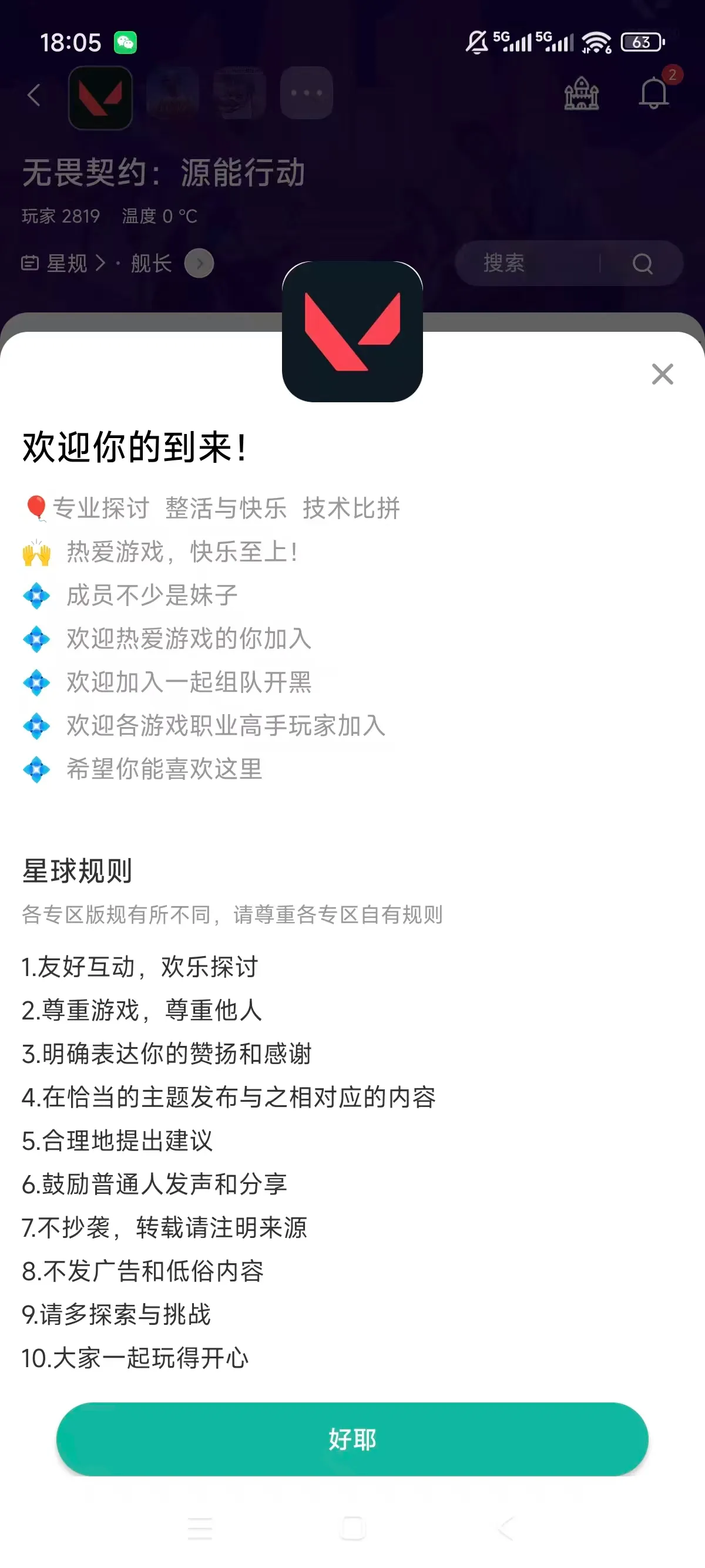This screenshot has width=705, height=1568.
Task: Tap the 星规 document icon
Action: point(31,263)
